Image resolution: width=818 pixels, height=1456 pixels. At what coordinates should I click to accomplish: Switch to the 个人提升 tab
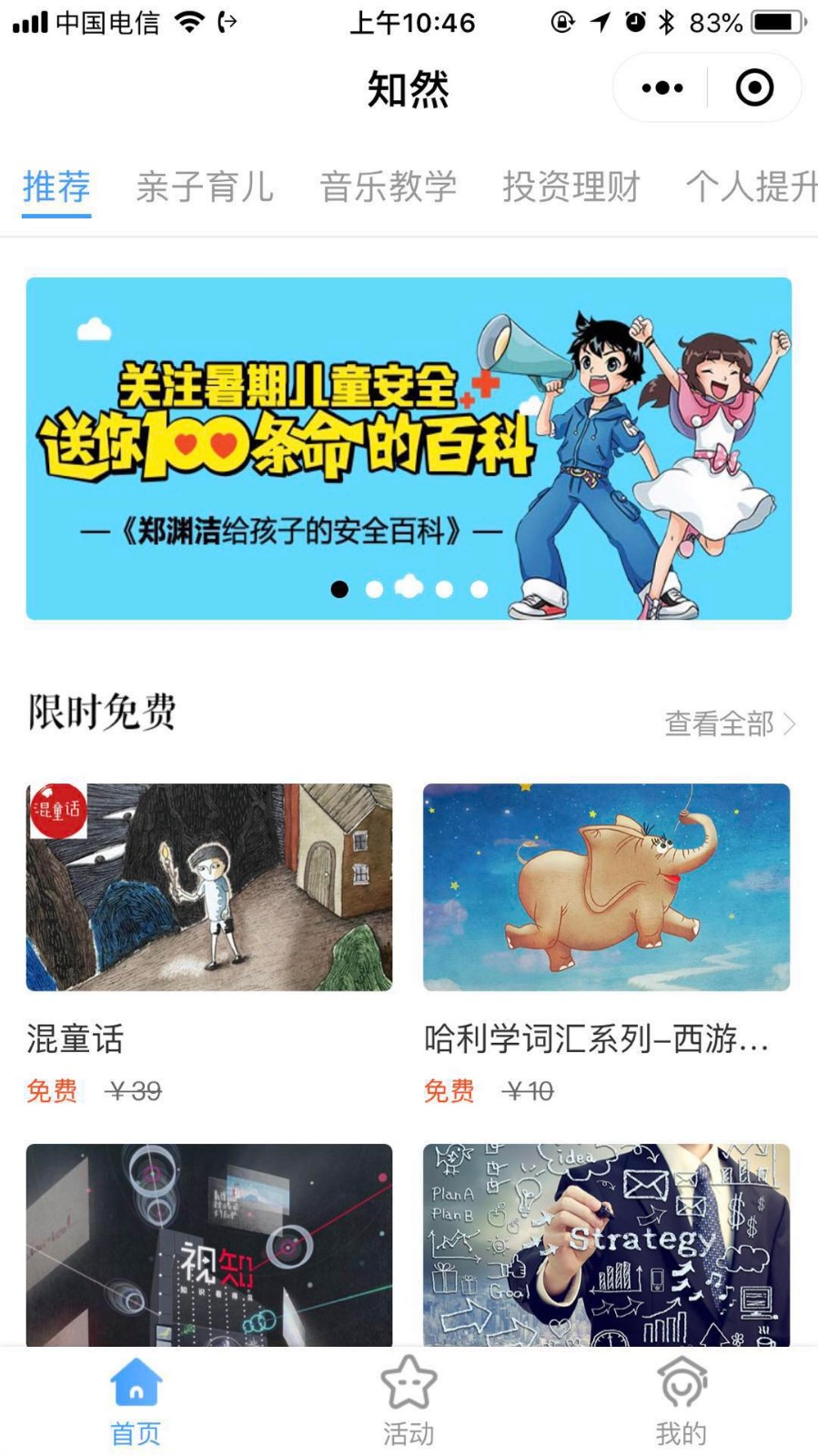click(752, 187)
